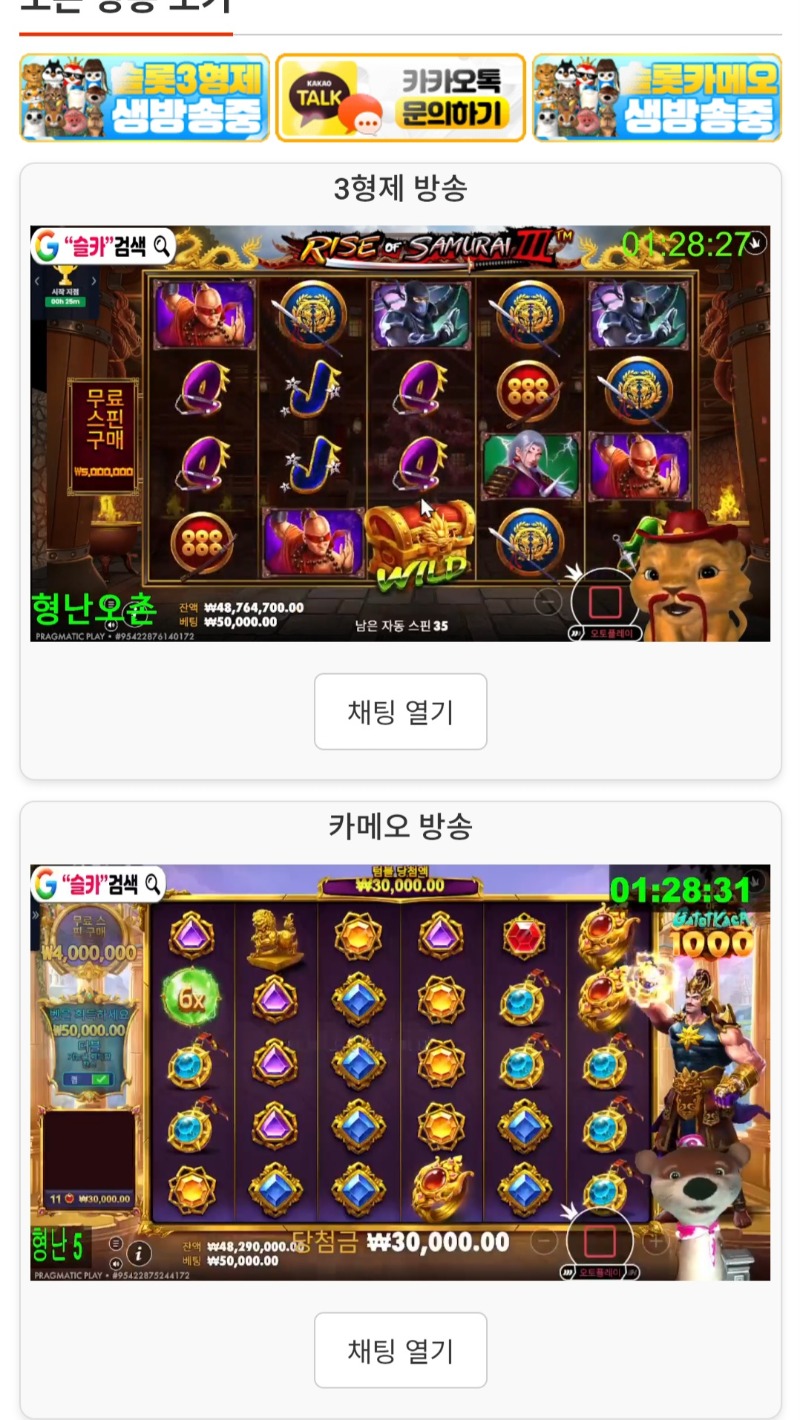Open the 카메오 방송 video stream
800x1420 pixels.
click(400, 1072)
